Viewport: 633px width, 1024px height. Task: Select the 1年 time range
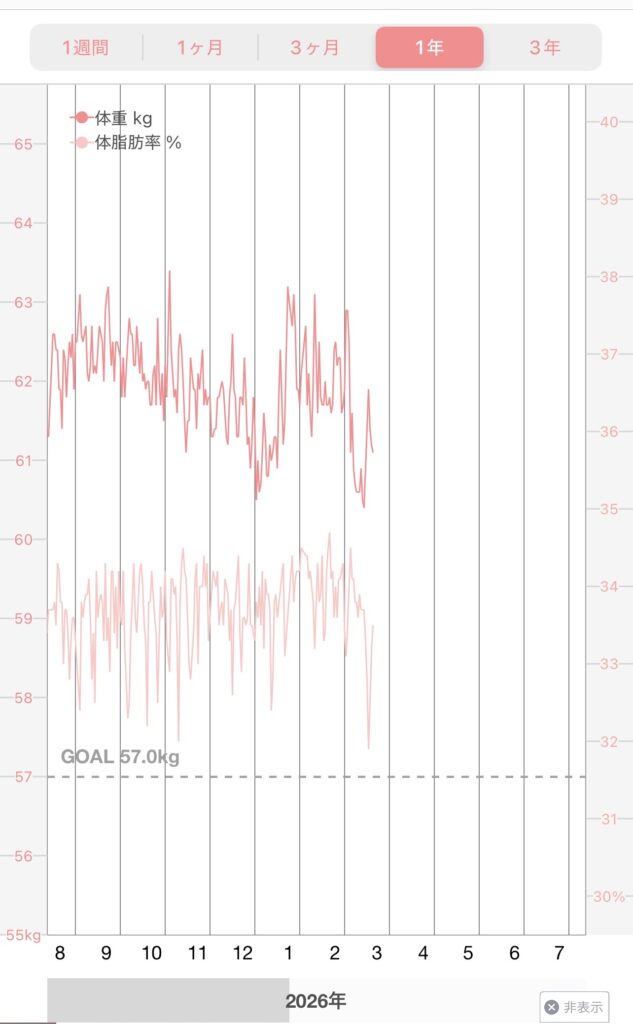[x=429, y=47]
